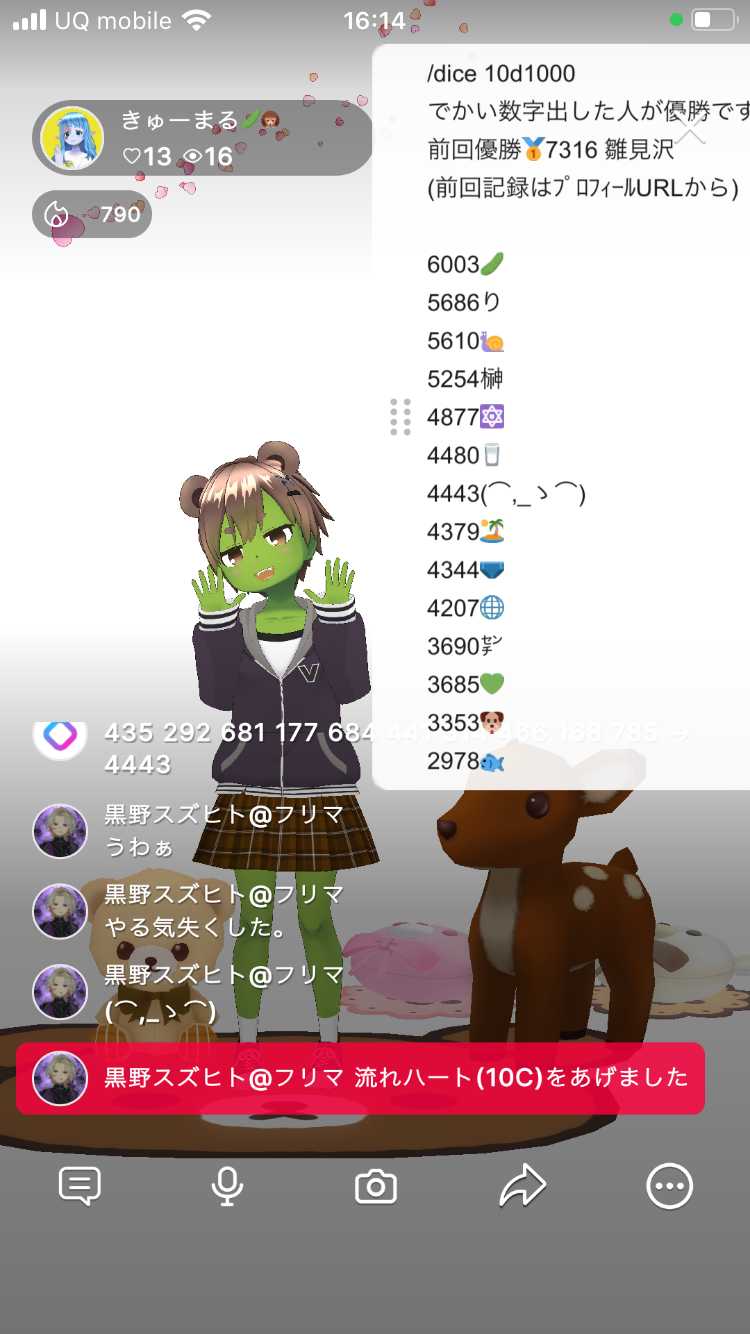Open the 790 flame points badge

pos(92,214)
